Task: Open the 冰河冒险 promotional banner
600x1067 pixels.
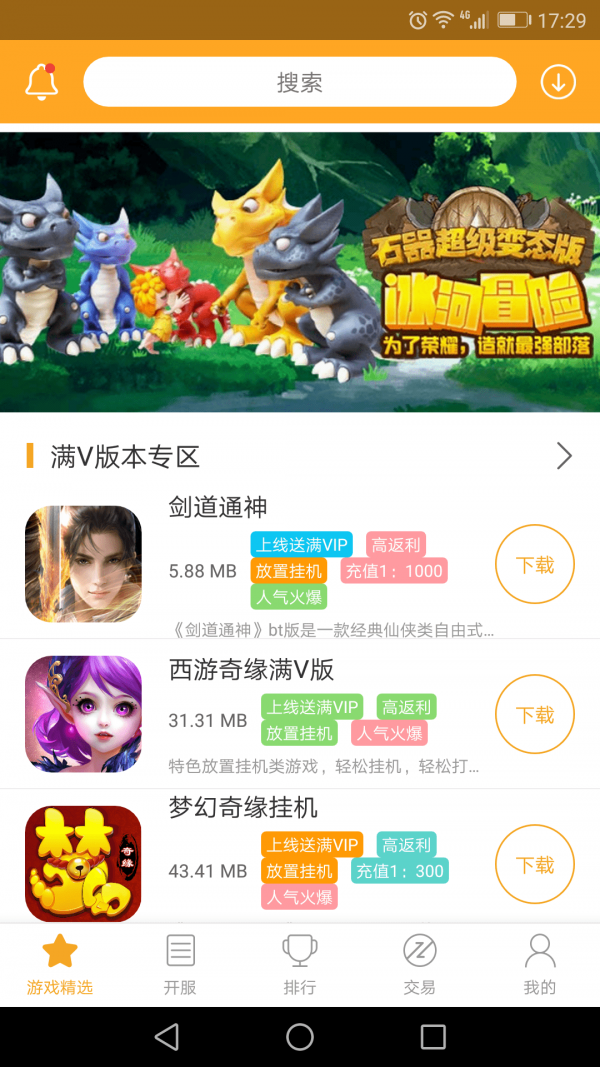Action: (300, 271)
